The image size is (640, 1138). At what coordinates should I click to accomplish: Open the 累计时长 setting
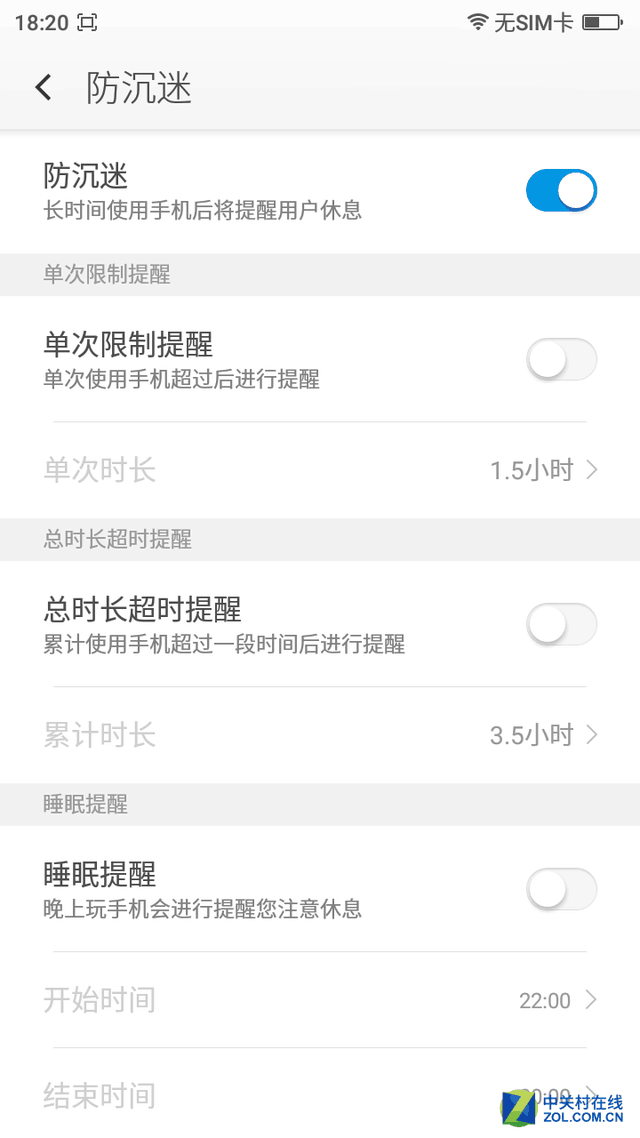click(320, 736)
